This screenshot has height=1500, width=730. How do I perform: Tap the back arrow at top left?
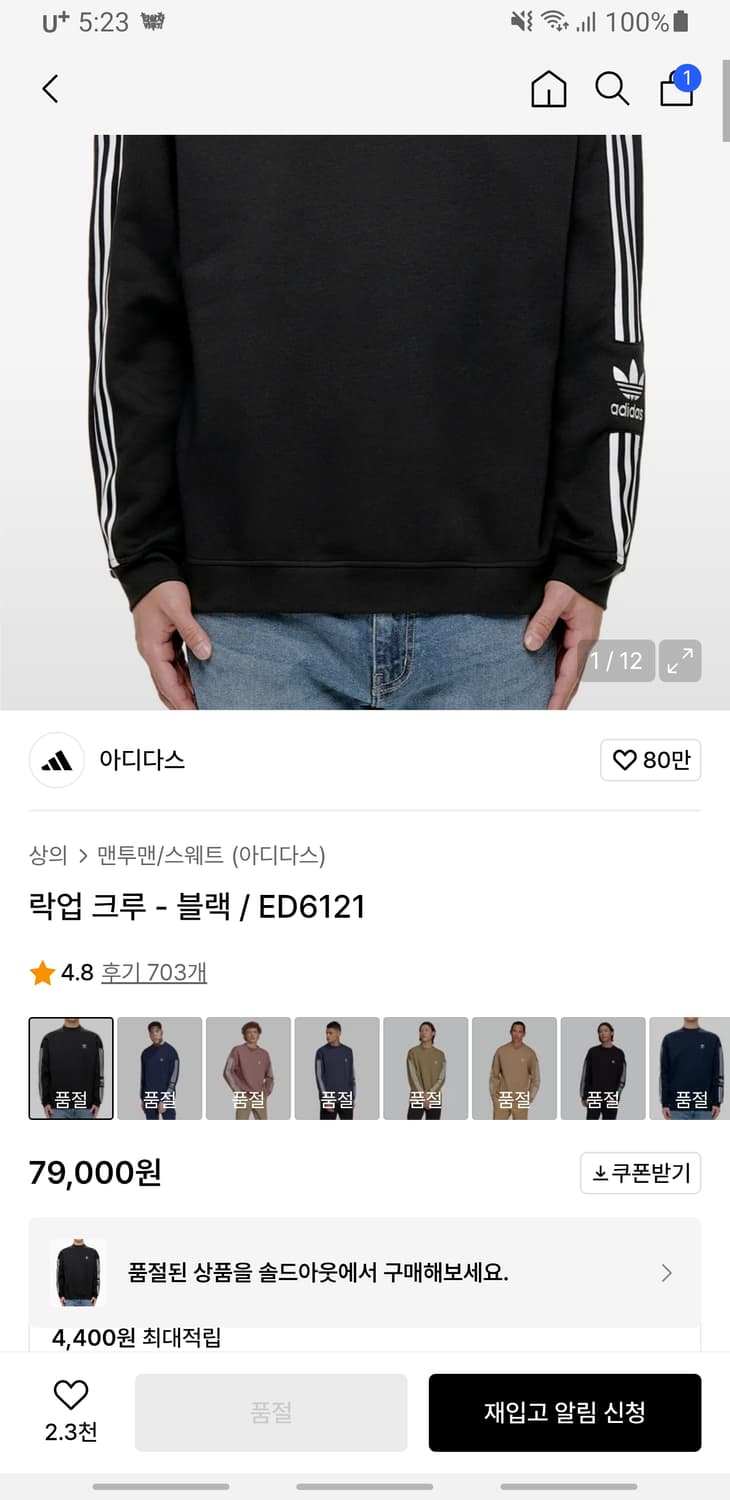pos(50,89)
